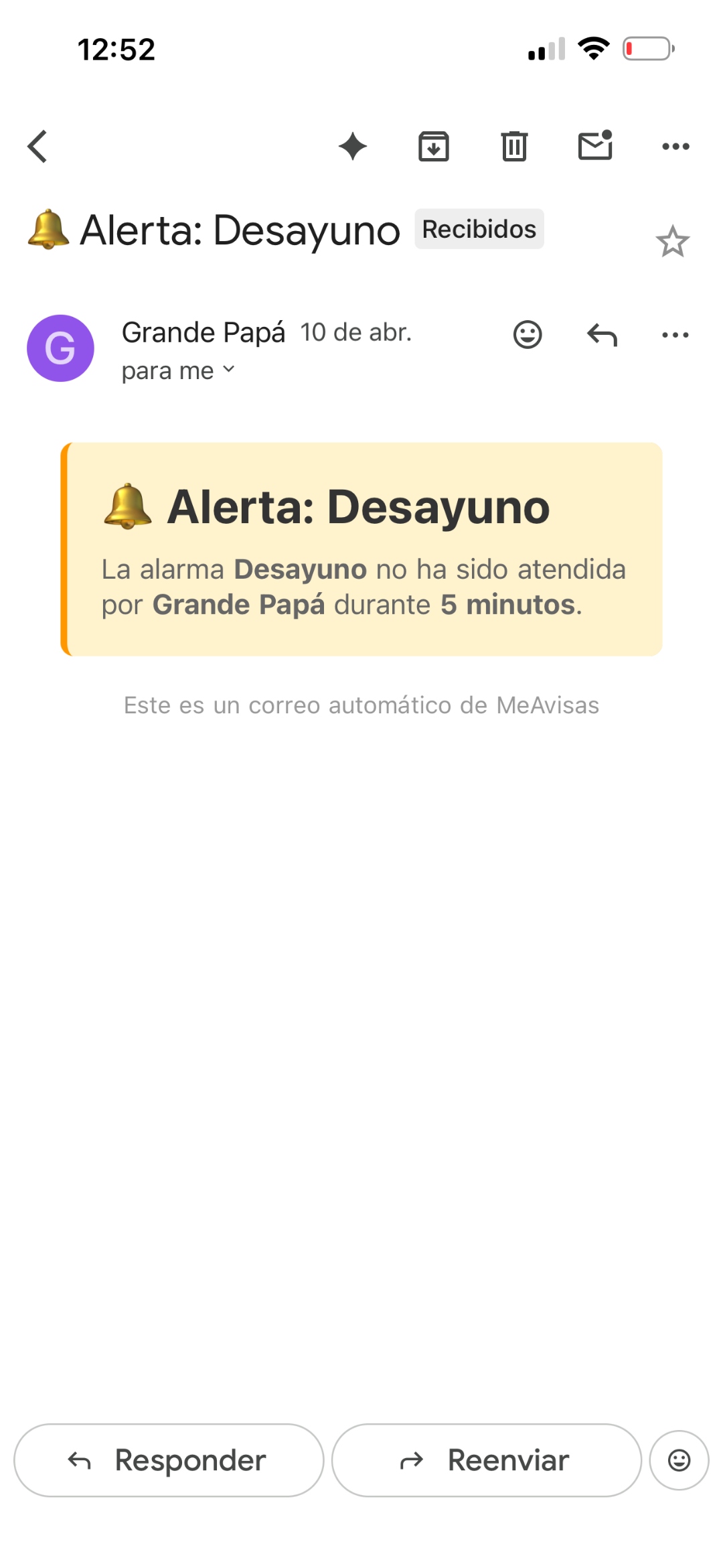The width and height of the screenshot is (723, 1568).
Task: Delete the Alerta: Desayuno email
Action: pyautogui.click(x=514, y=146)
